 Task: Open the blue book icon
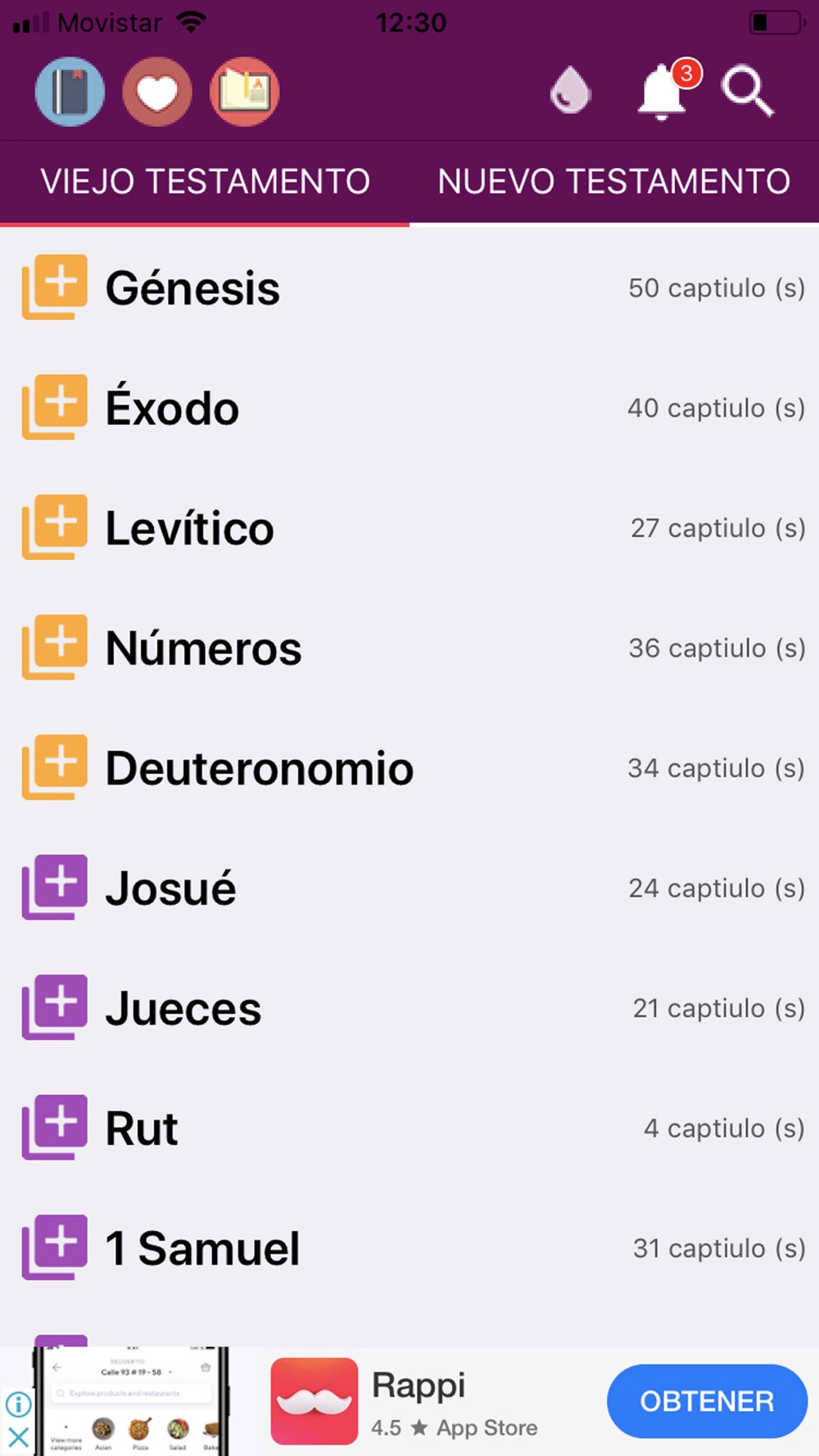(x=70, y=92)
